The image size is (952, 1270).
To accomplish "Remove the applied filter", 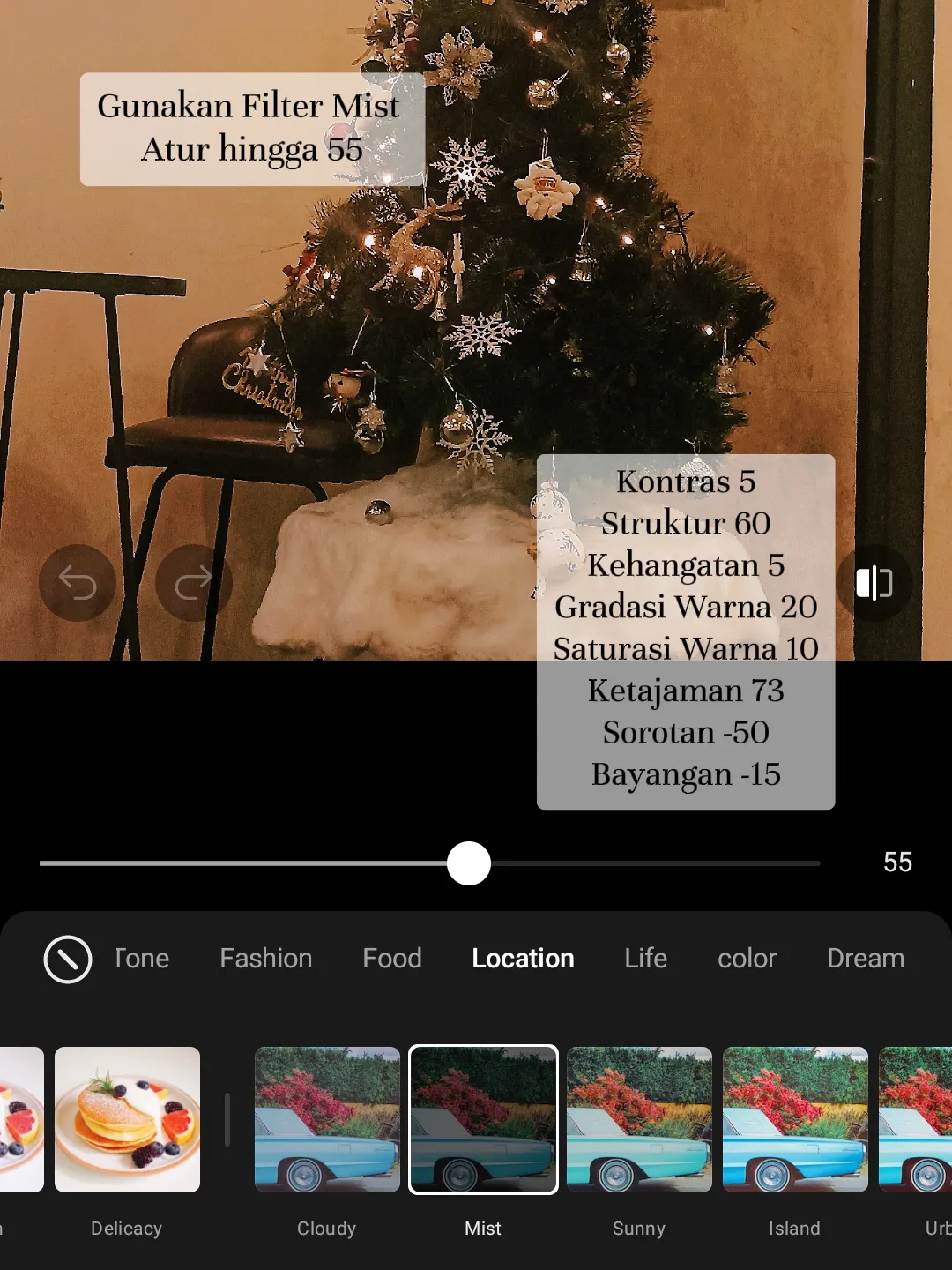I will click(68, 959).
